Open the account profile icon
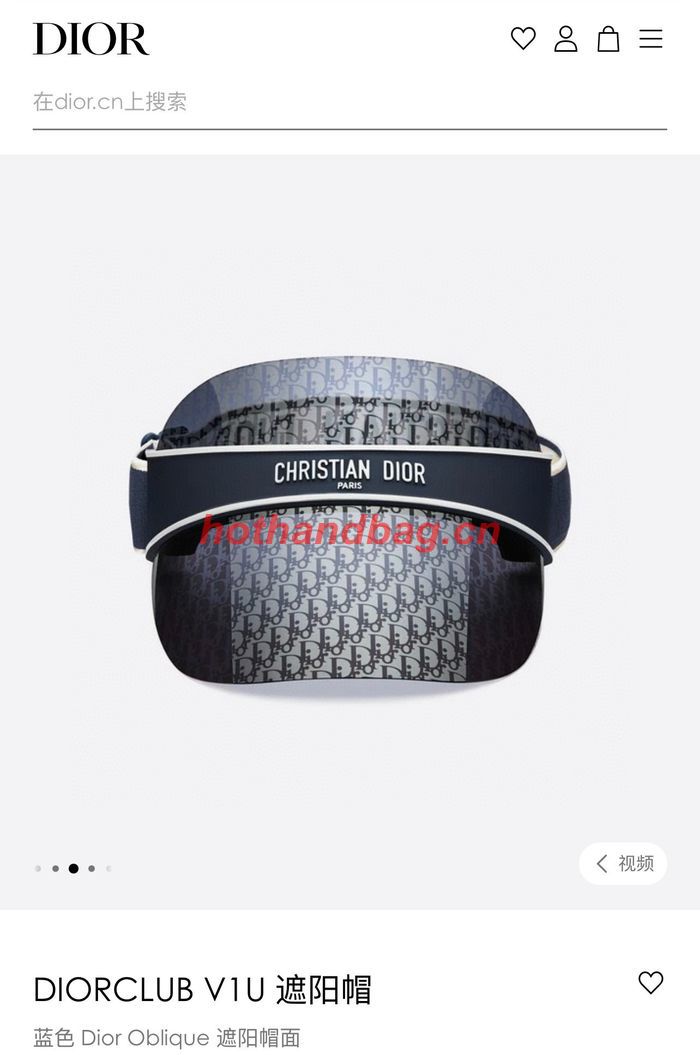 [x=566, y=39]
